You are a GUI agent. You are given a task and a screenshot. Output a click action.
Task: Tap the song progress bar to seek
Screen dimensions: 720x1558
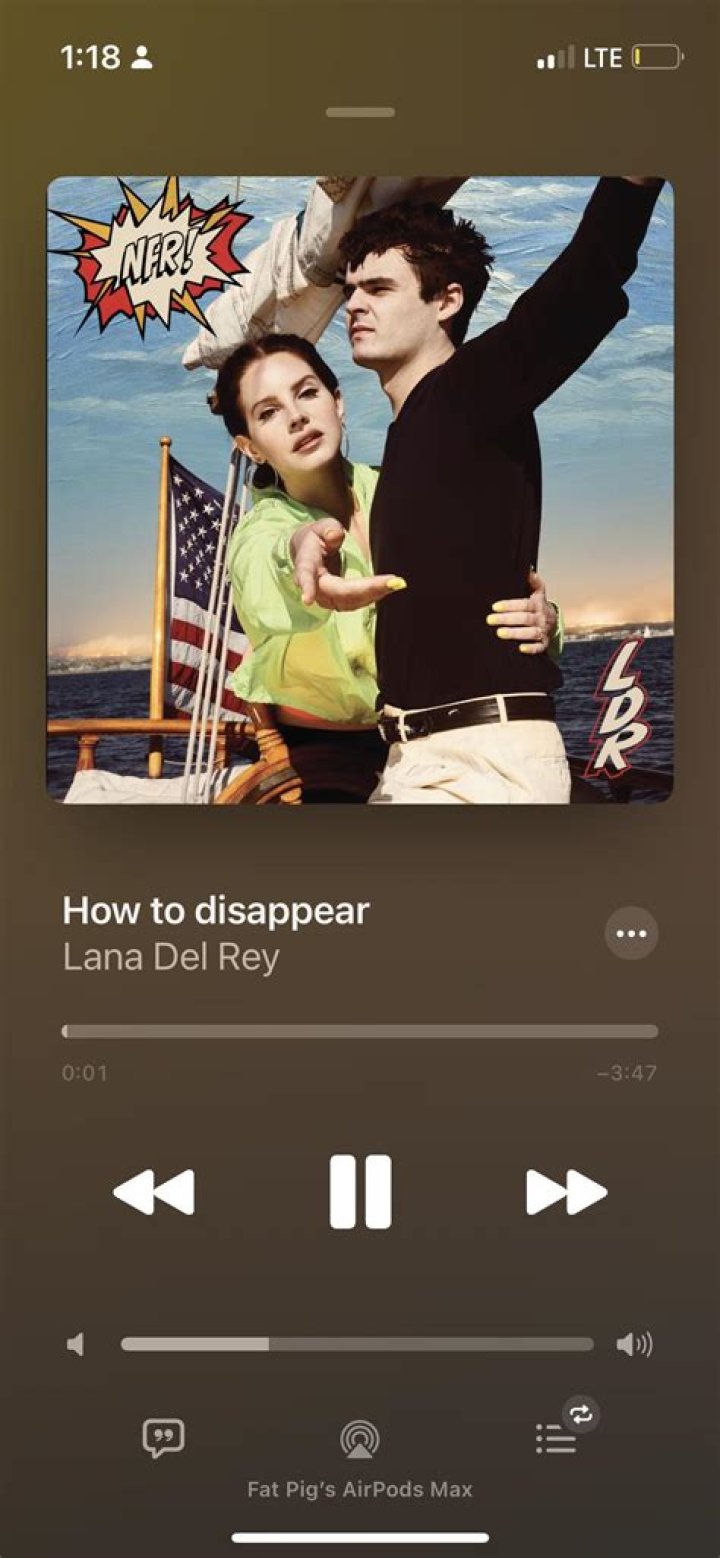click(x=360, y=1031)
